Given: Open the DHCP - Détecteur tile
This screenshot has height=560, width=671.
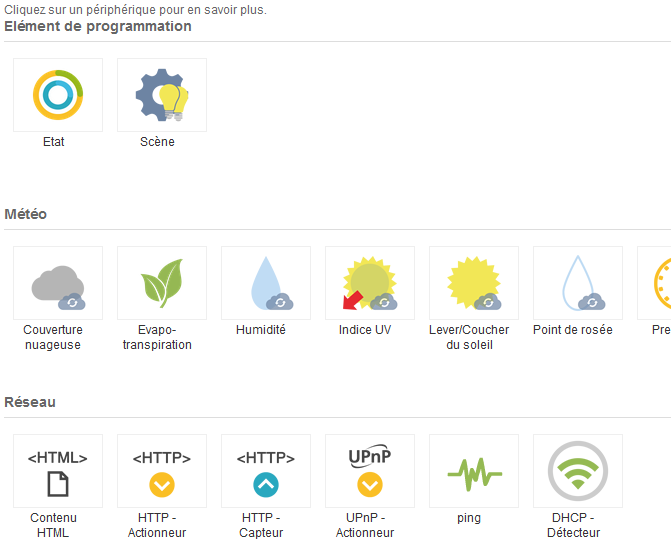Looking at the screenshot, I should tap(577, 471).
